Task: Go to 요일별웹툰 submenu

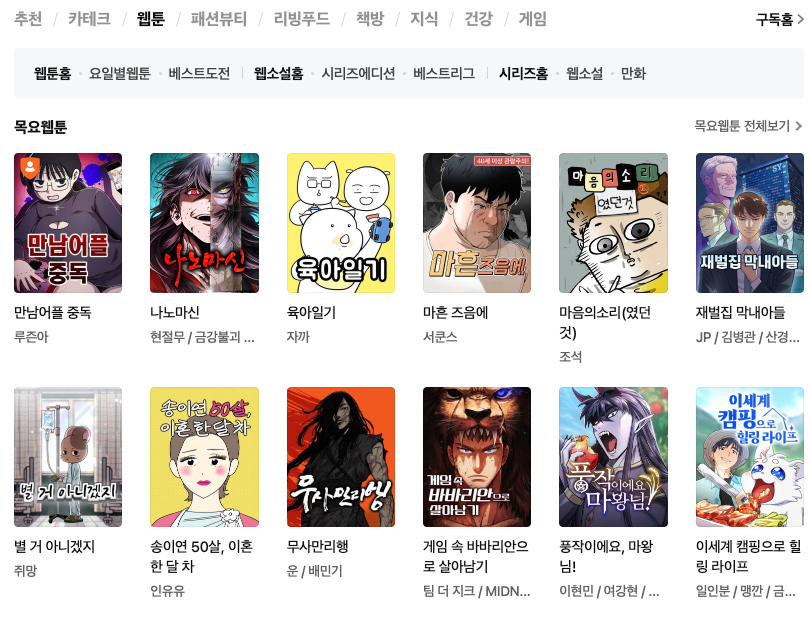Action: click(x=119, y=73)
